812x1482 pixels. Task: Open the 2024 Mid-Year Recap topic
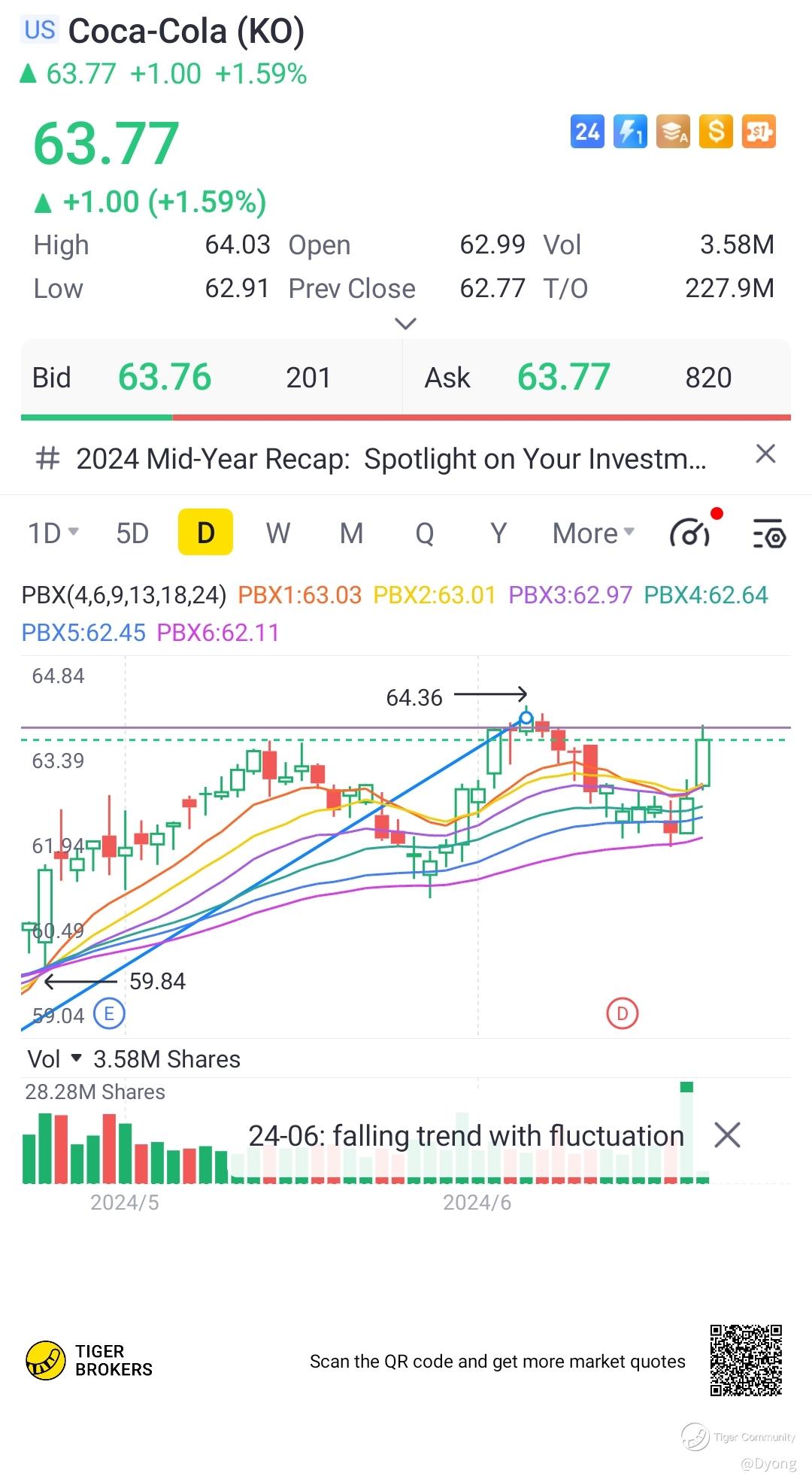click(x=391, y=459)
